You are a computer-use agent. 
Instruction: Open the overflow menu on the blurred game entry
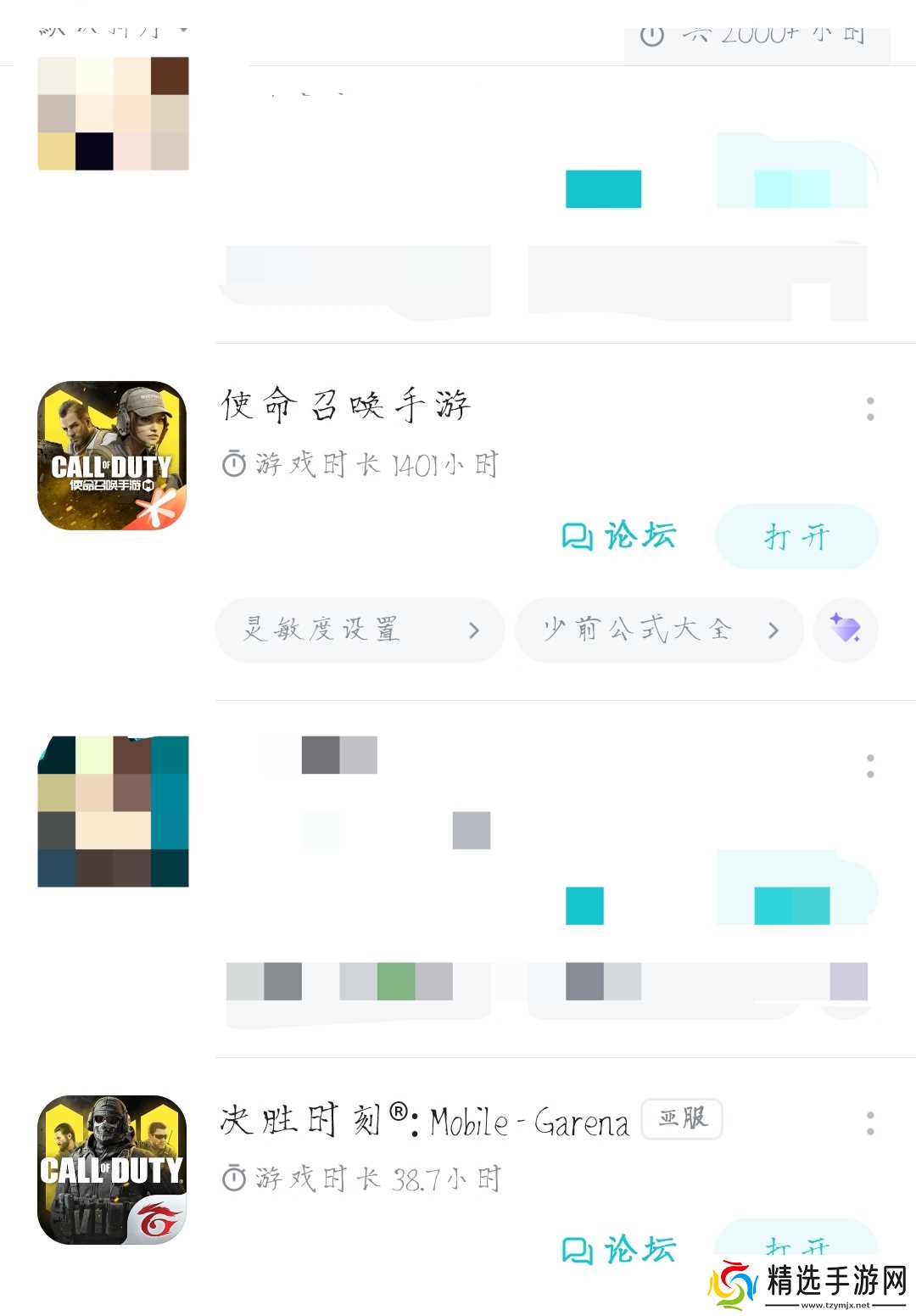click(x=869, y=765)
